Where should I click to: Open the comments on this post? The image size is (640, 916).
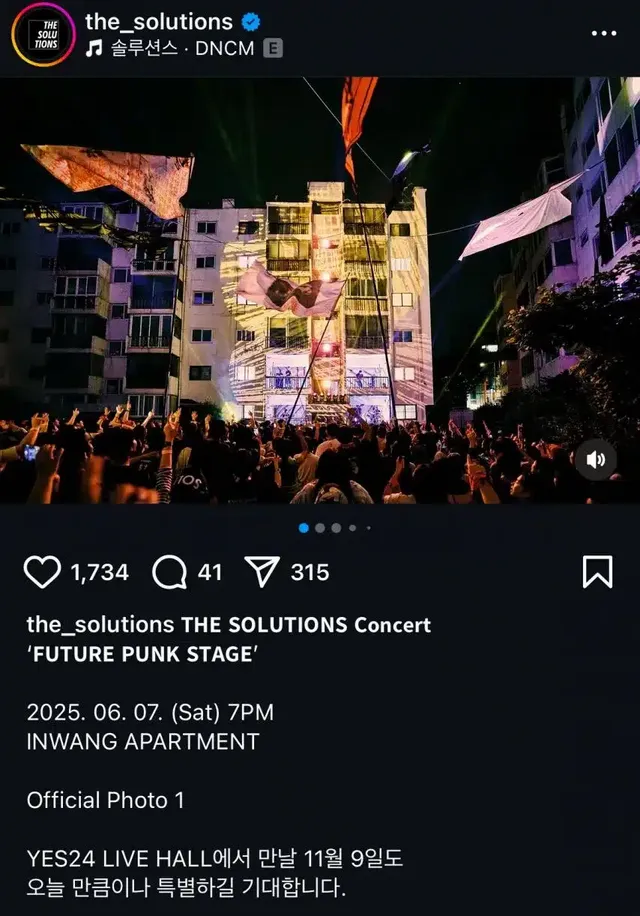tap(170, 572)
